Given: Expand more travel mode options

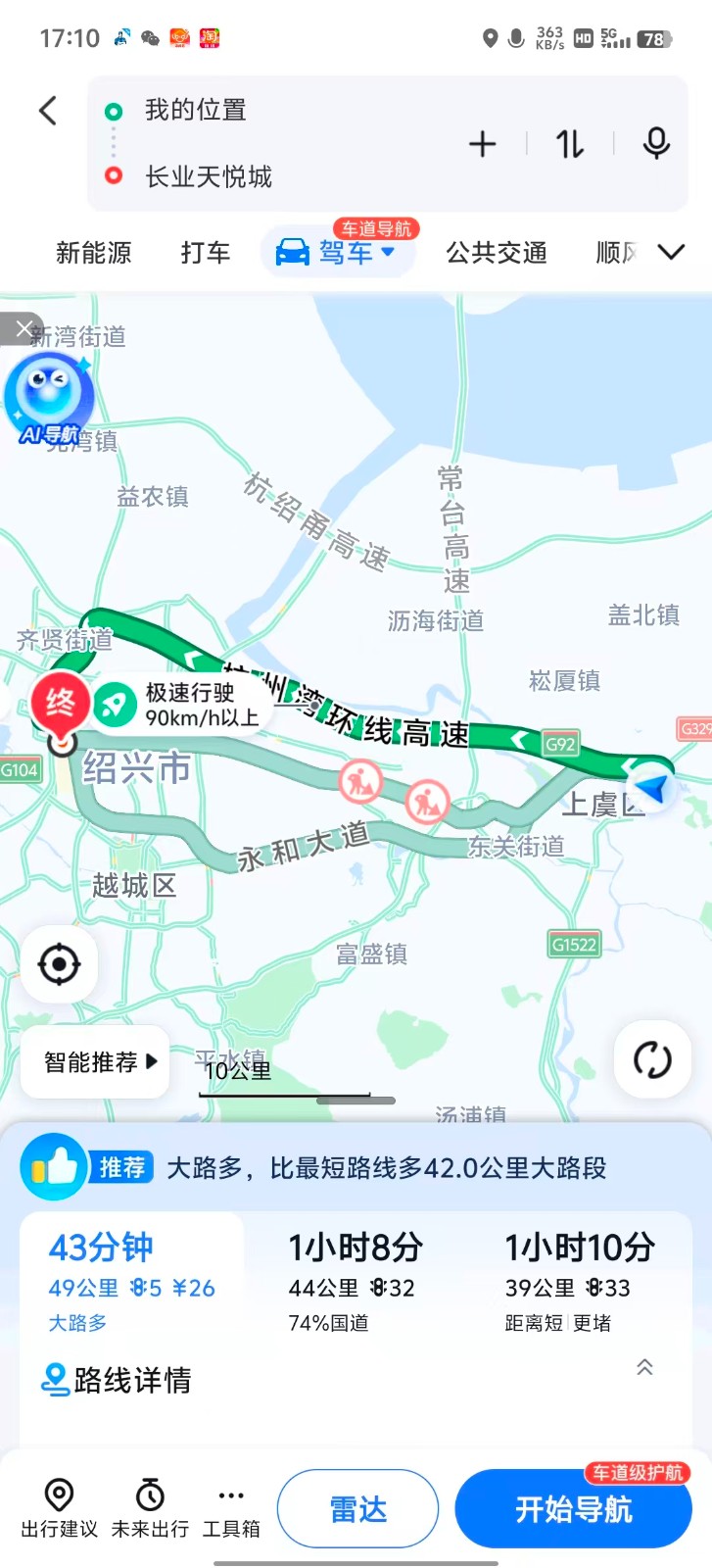Looking at the screenshot, I should click(x=671, y=252).
